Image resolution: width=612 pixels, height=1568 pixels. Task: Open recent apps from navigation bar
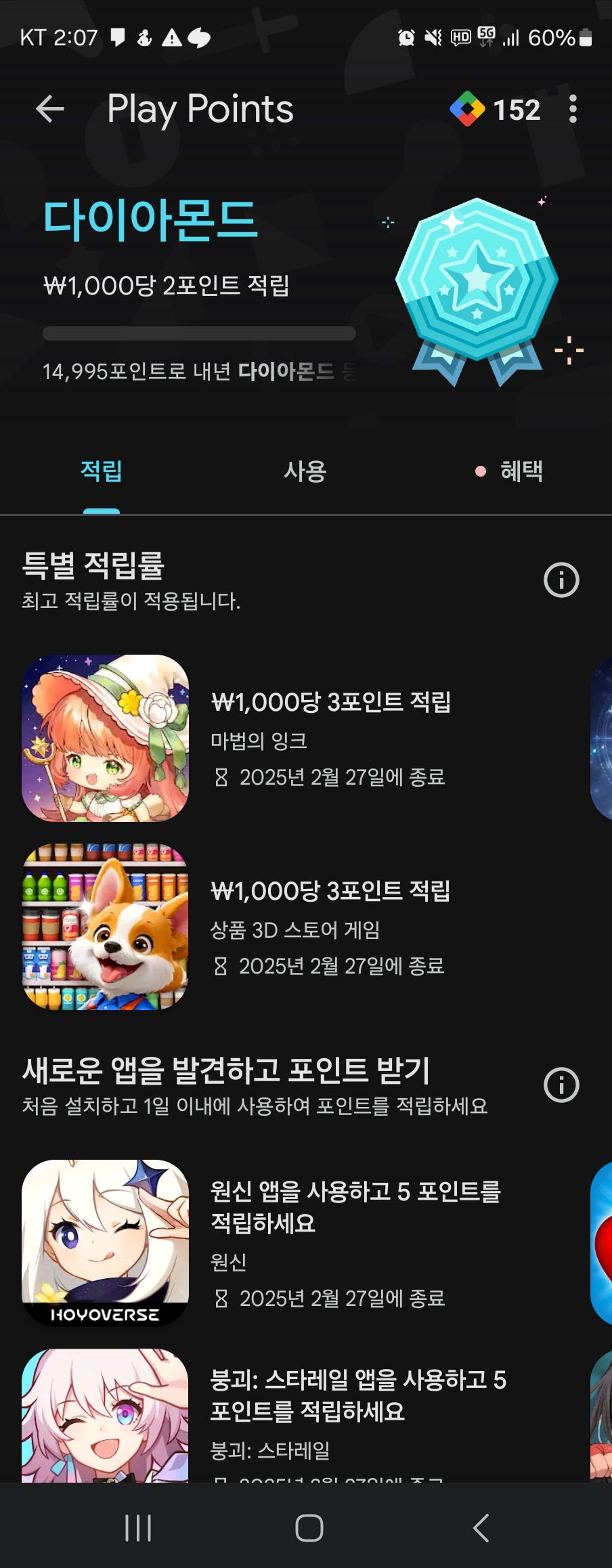(138, 1528)
